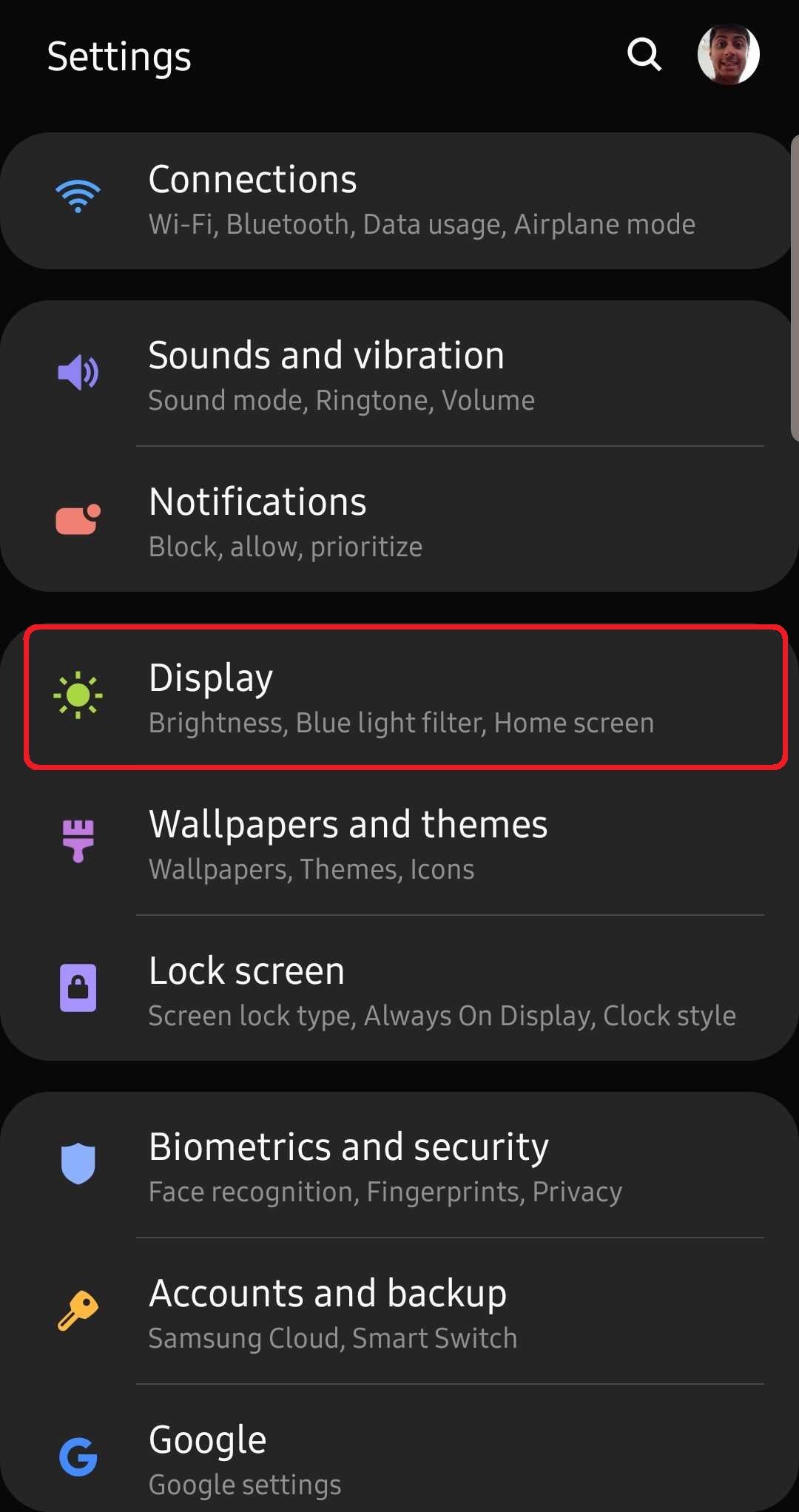Image resolution: width=799 pixels, height=1512 pixels.
Task: Open Notifications settings
Action: point(399,521)
